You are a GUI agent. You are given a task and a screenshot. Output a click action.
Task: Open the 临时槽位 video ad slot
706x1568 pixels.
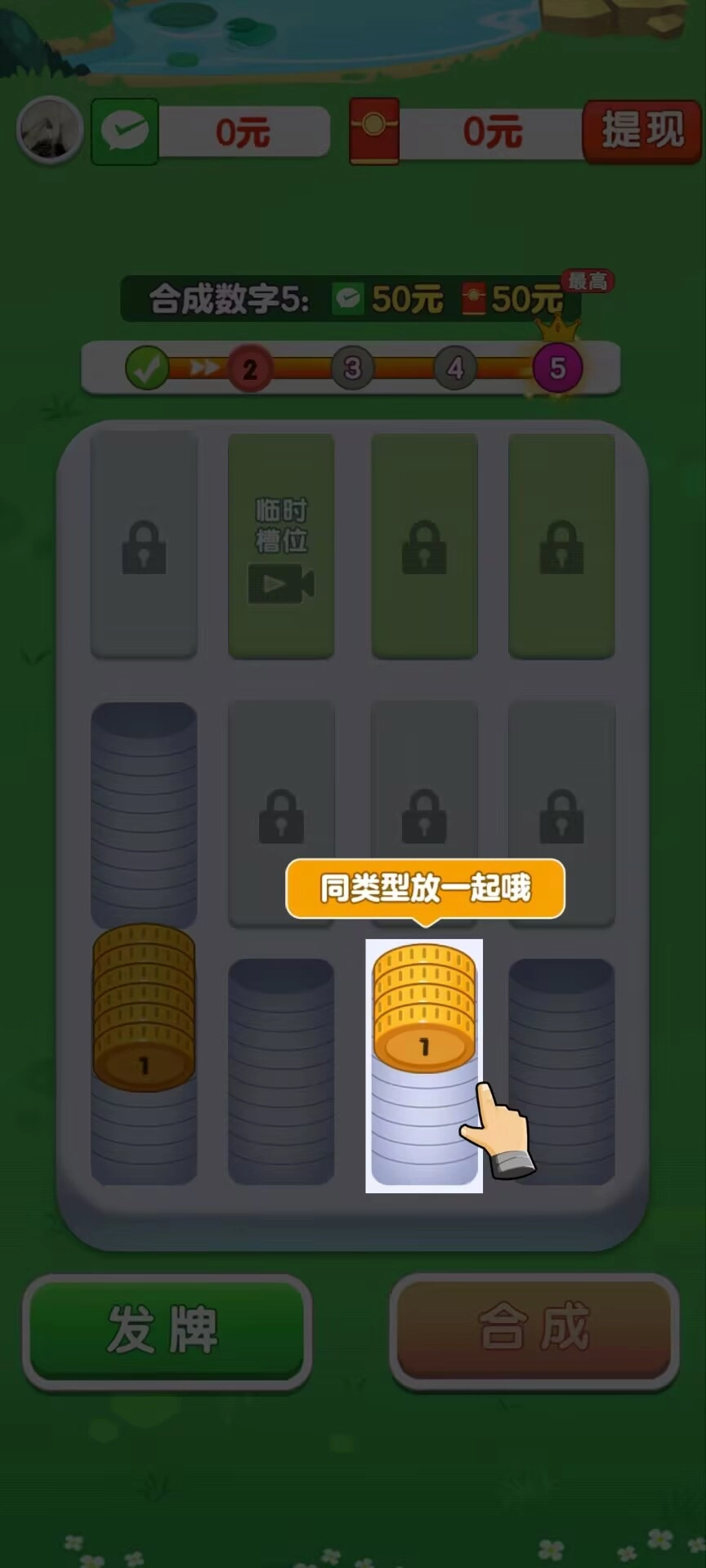(x=280, y=547)
